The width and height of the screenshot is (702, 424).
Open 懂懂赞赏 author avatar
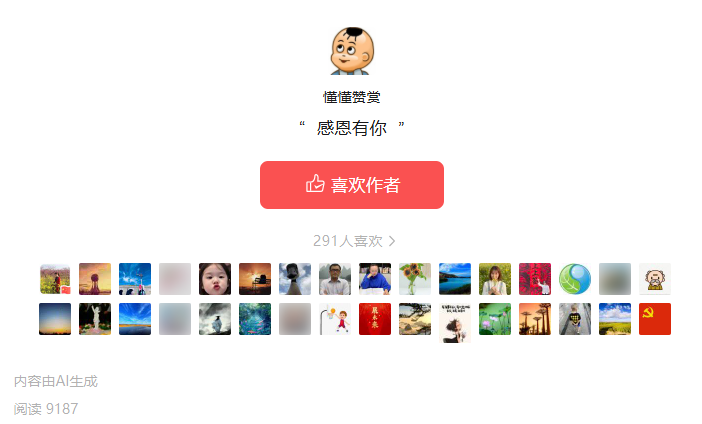click(351, 51)
